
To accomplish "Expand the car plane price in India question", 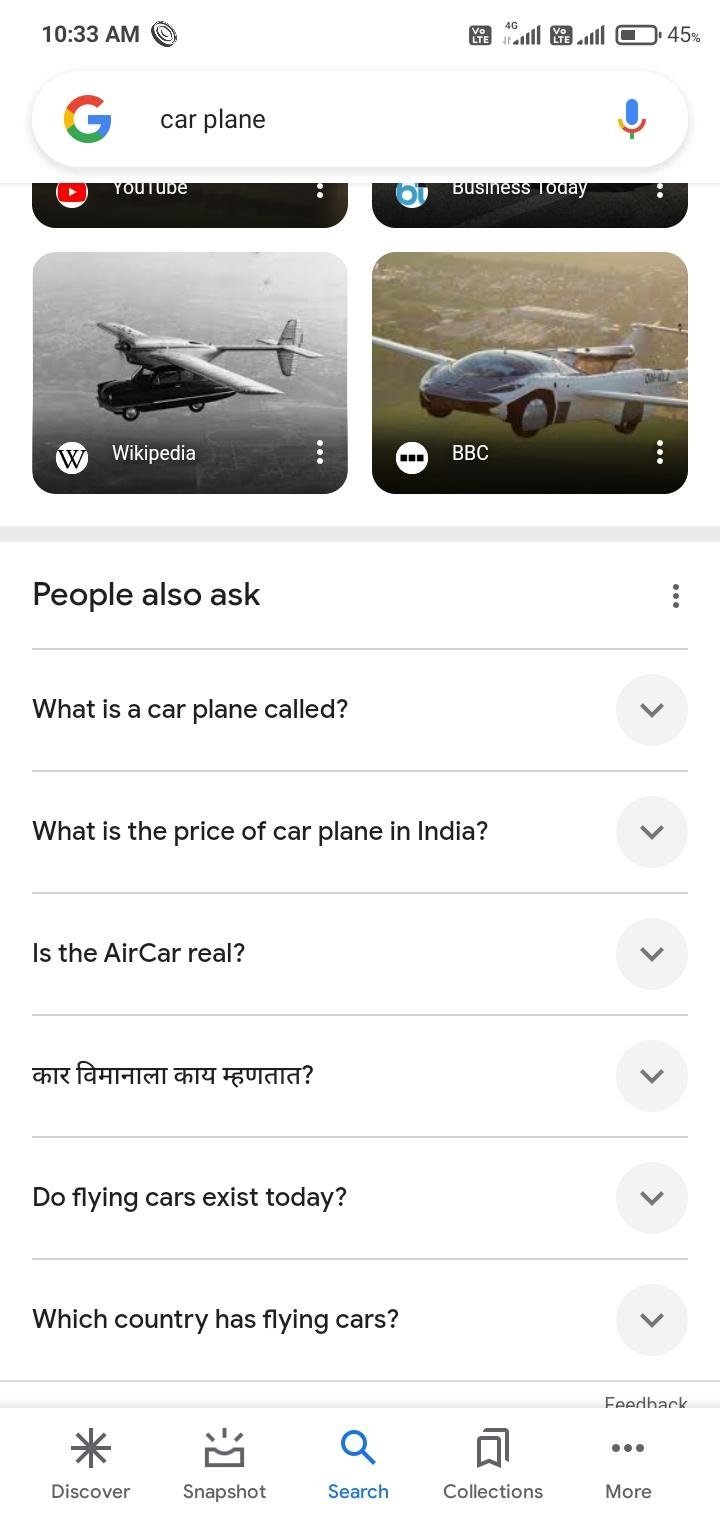I will pos(651,832).
